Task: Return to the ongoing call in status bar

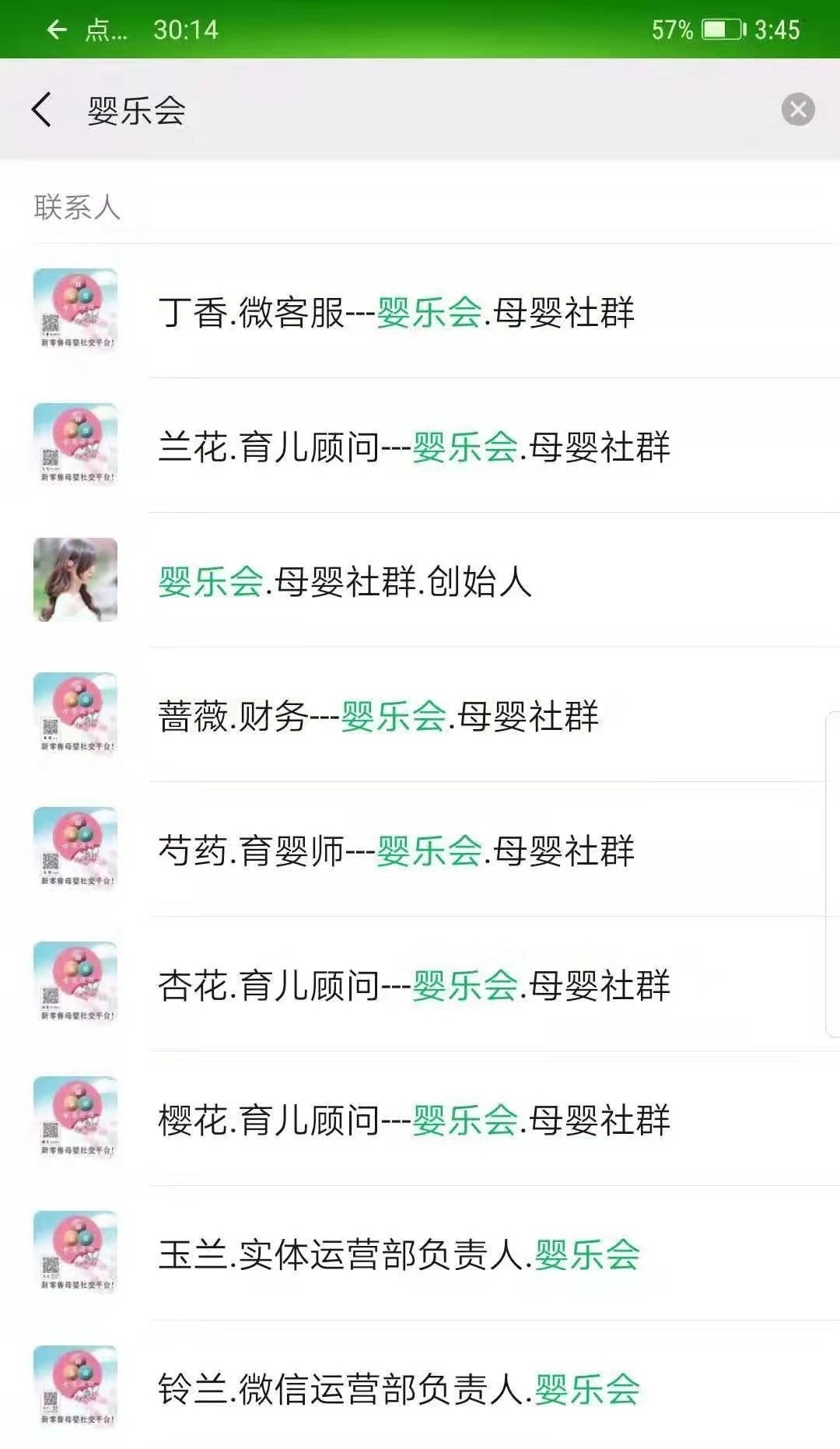Action: (x=132, y=30)
